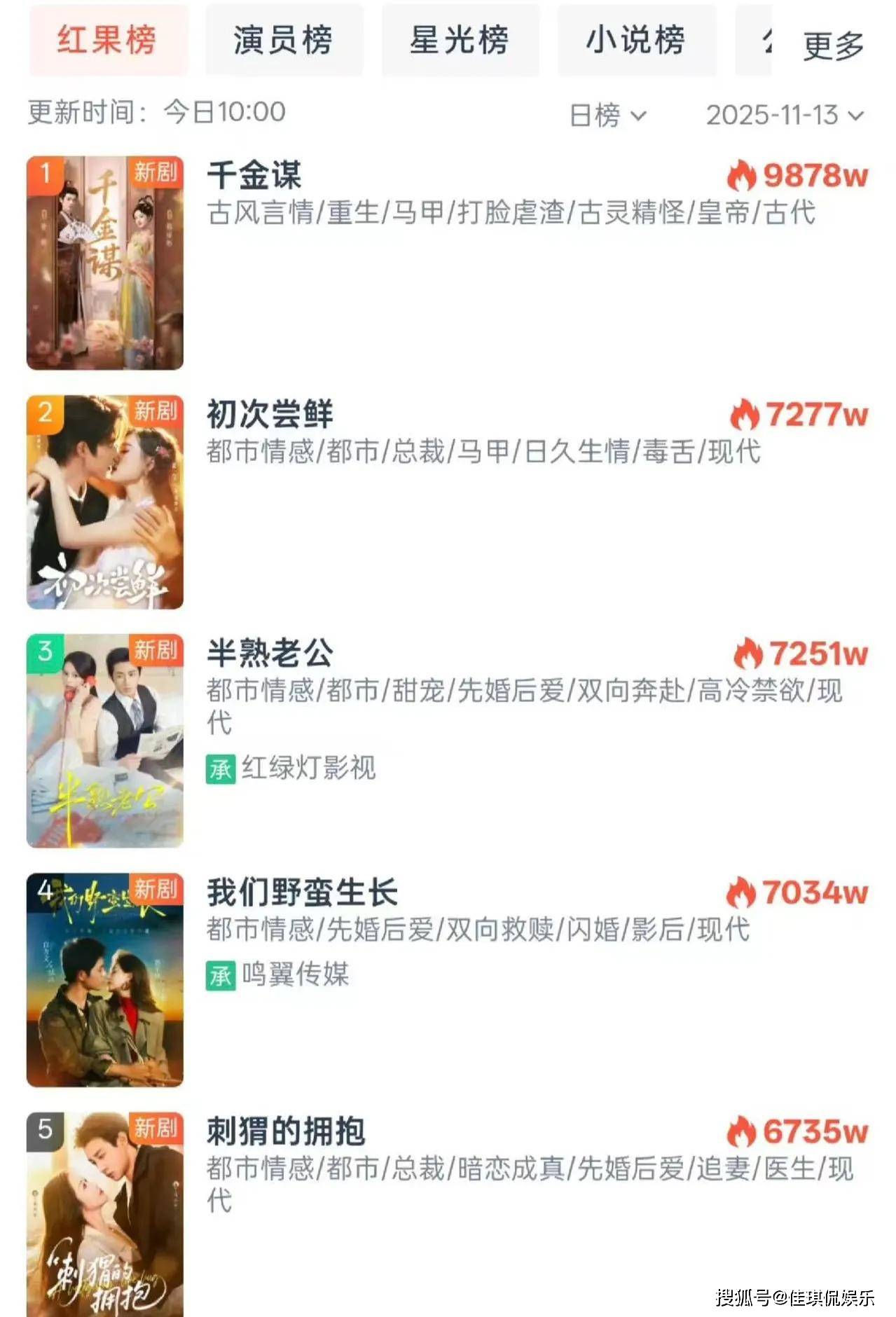Viewport: 896px width, 1317px height.
Task: Open the 半熟老公 listing
Action: (270, 653)
